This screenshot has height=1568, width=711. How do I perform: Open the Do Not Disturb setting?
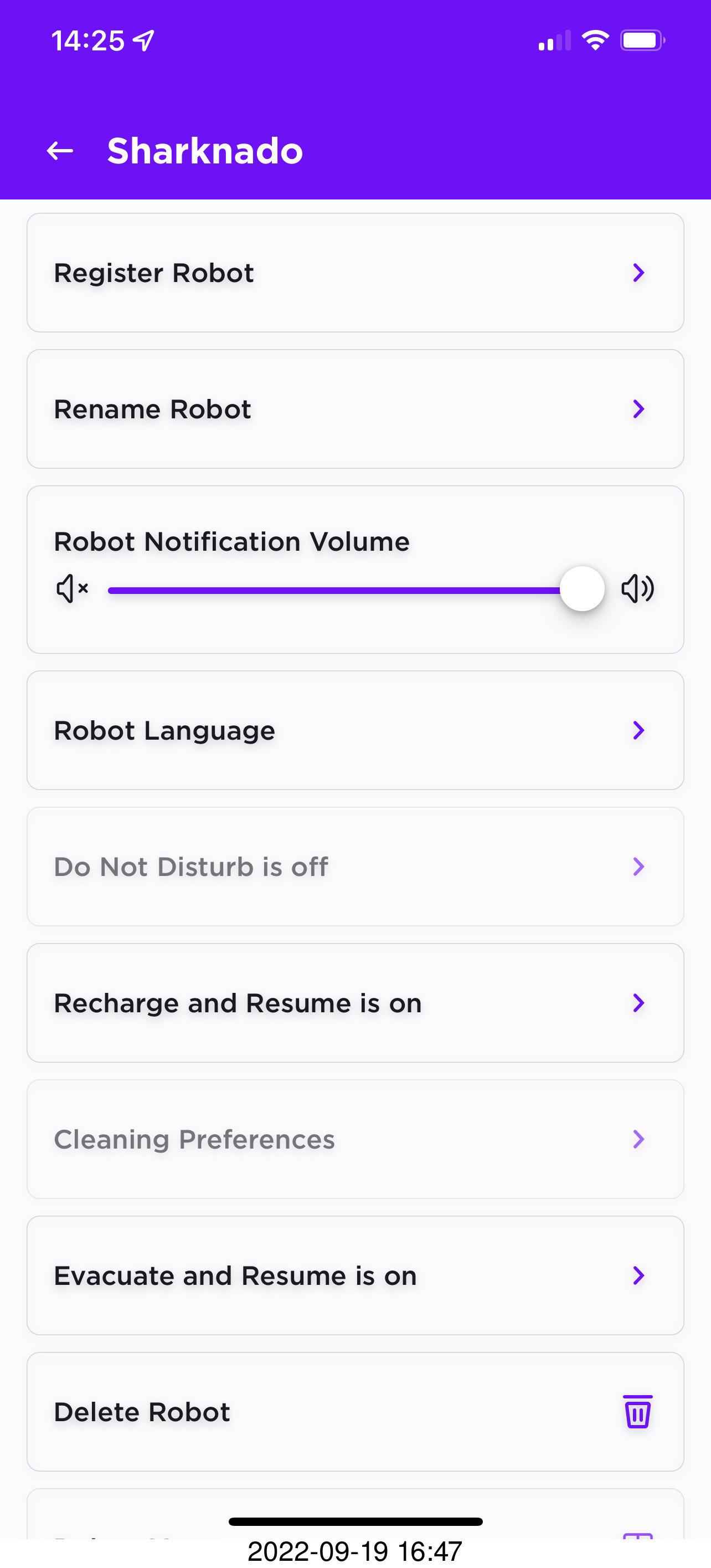pyautogui.click(x=355, y=867)
